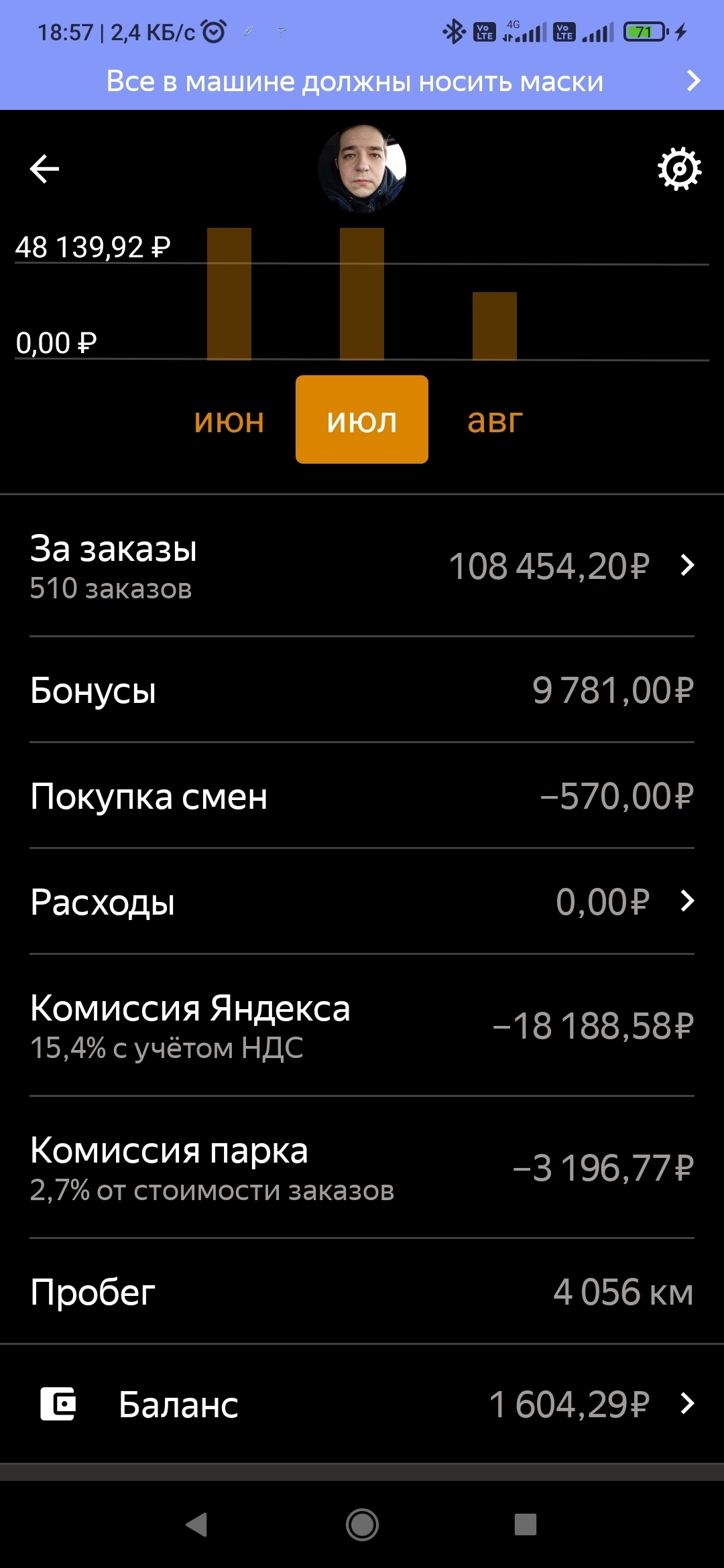The width and height of the screenshot is (724, 1568).
Task: Expand the Расходы expenses row
Action: 362,901
